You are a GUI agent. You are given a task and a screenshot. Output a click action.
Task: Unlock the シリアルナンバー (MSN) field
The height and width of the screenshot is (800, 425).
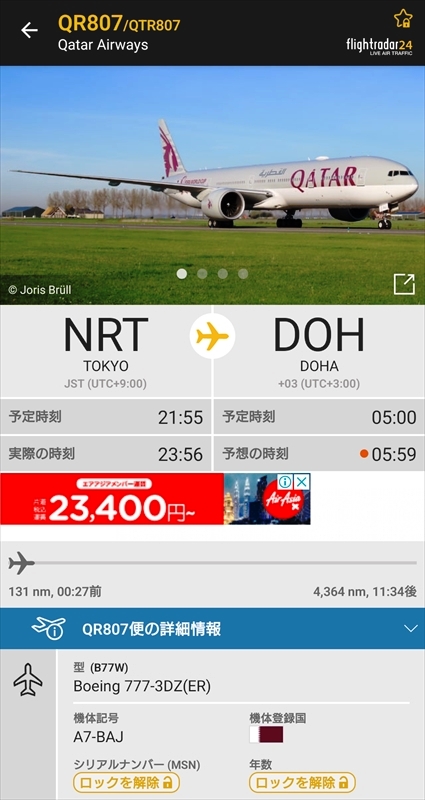(127, 782)
